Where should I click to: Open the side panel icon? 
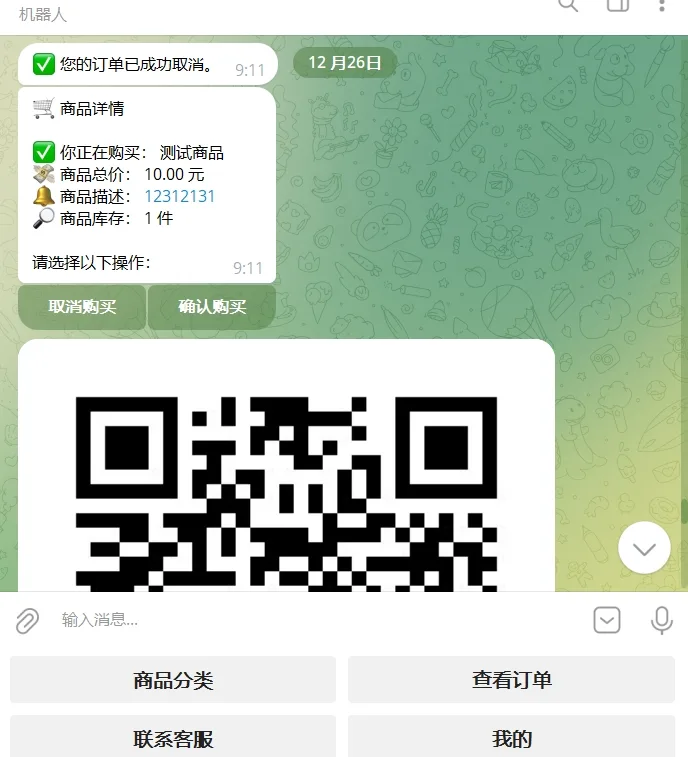click(x=617, y=5)
